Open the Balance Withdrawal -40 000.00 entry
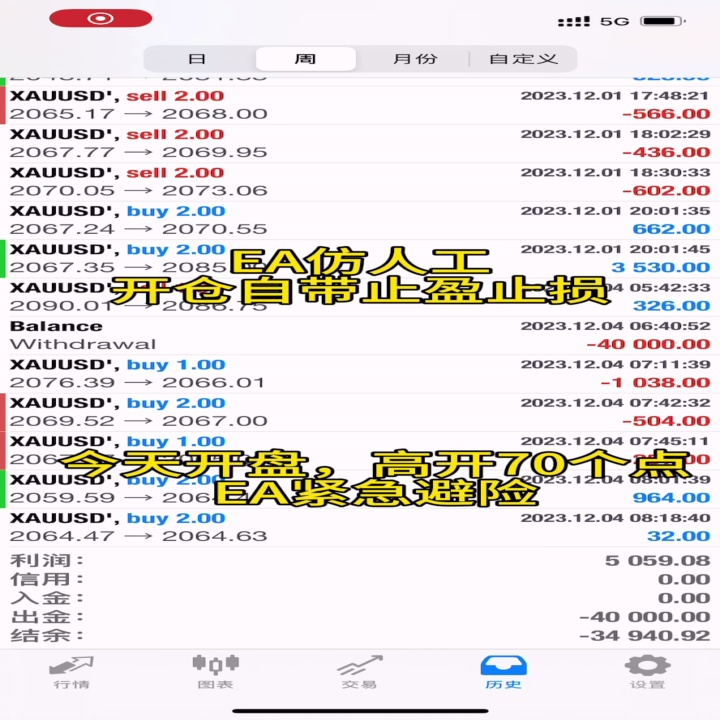This screenshot has width=720, height=720. [360, 335]
